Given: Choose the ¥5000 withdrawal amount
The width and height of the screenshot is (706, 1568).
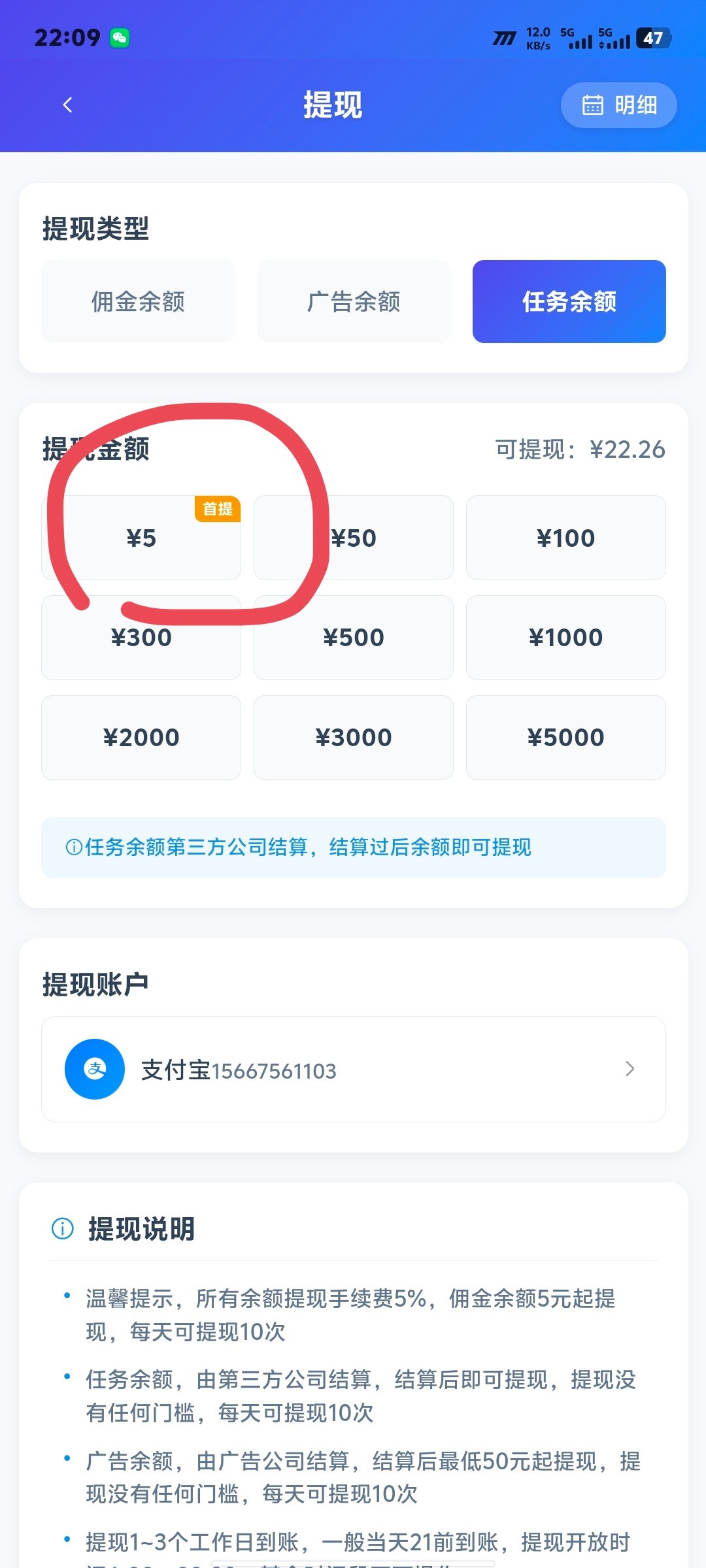Looking at the screenshot, I should (565, 738).
